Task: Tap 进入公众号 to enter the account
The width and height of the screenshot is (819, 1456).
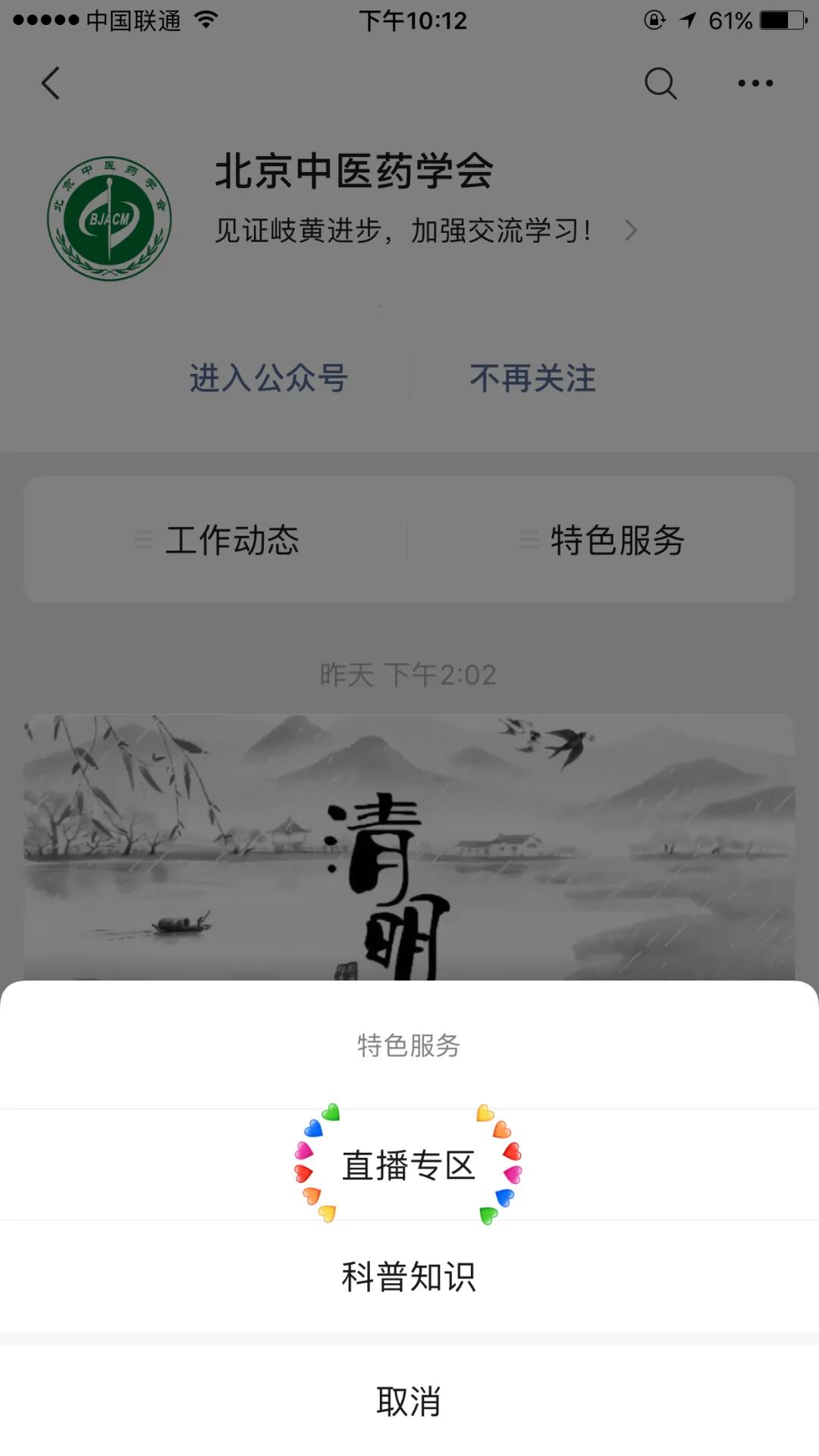Action: tap(268, 378)
